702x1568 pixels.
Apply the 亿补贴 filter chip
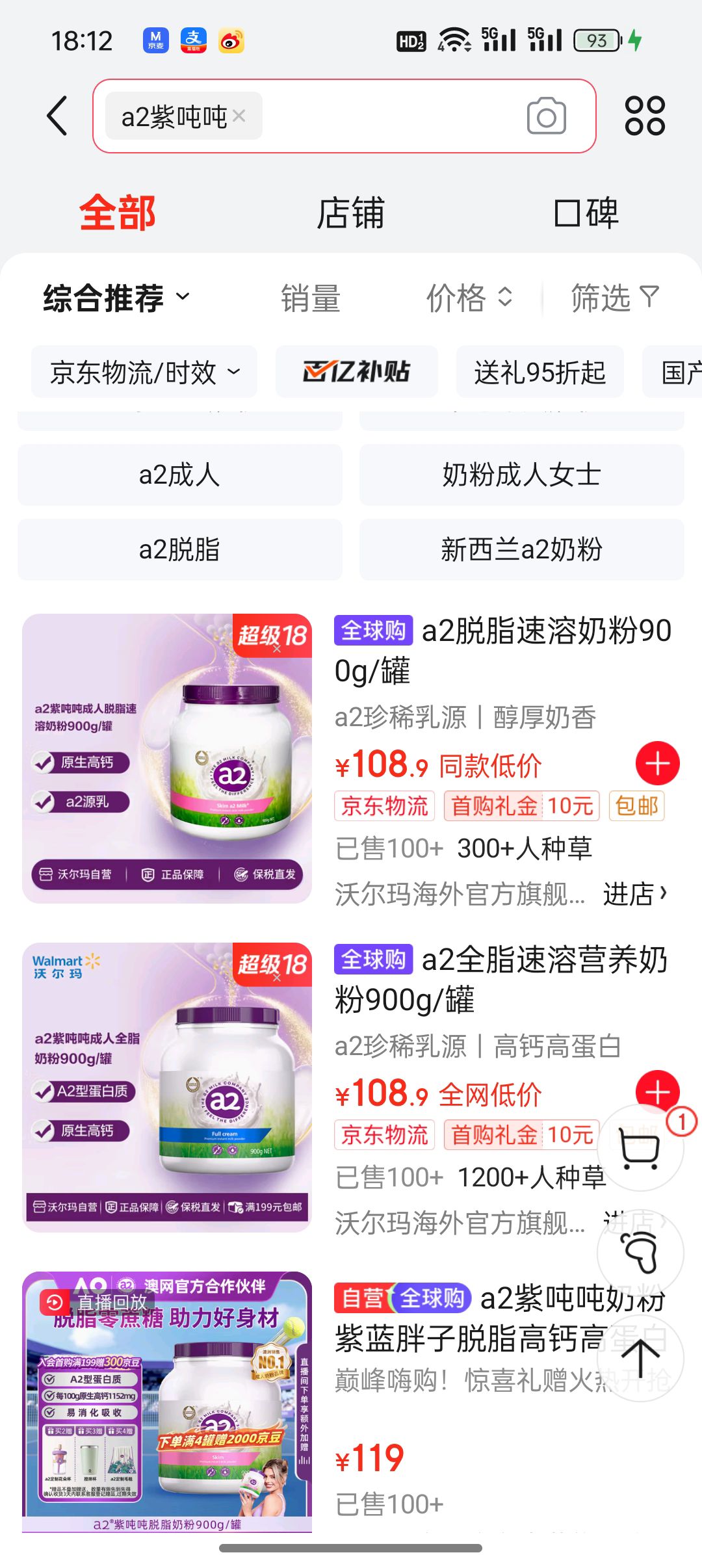tap(356, 372)
